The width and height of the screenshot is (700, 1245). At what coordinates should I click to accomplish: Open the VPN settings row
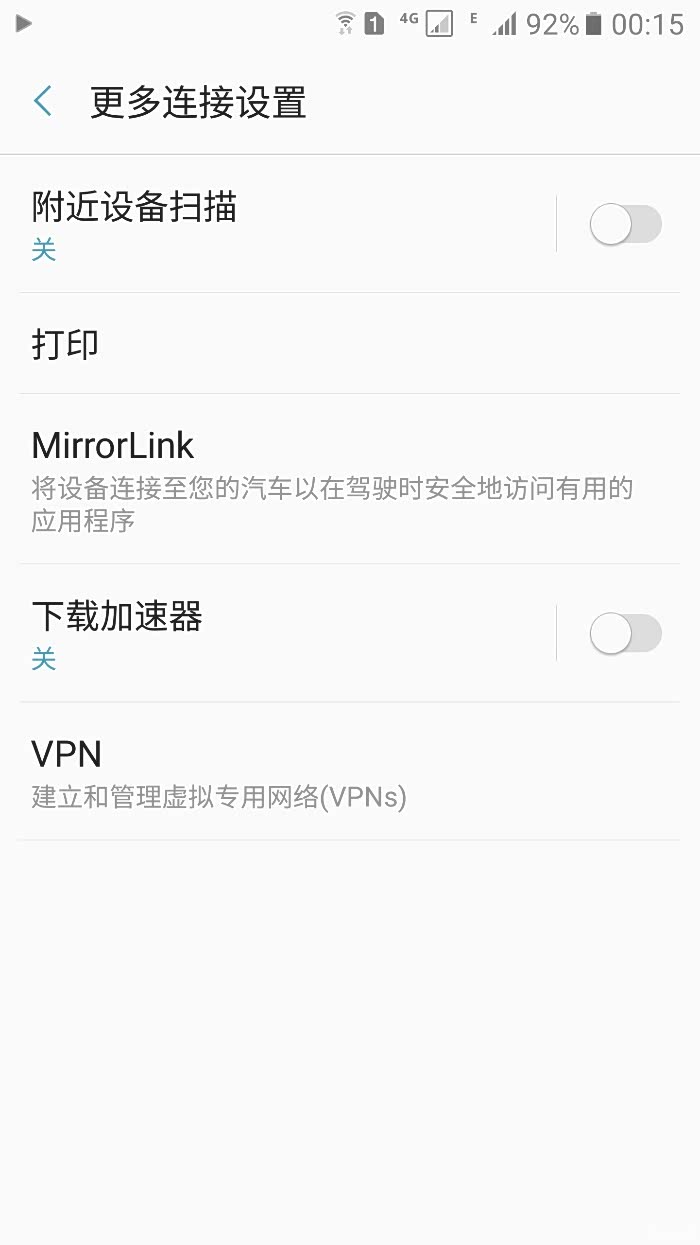pyautogui.click(x=350, y=772)
